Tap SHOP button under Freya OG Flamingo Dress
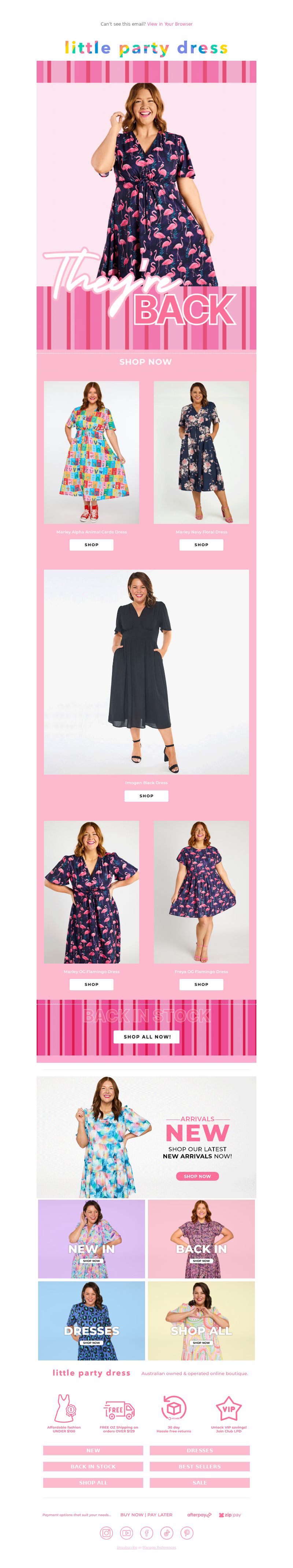293x1568 pixels. tap(201, 984)
